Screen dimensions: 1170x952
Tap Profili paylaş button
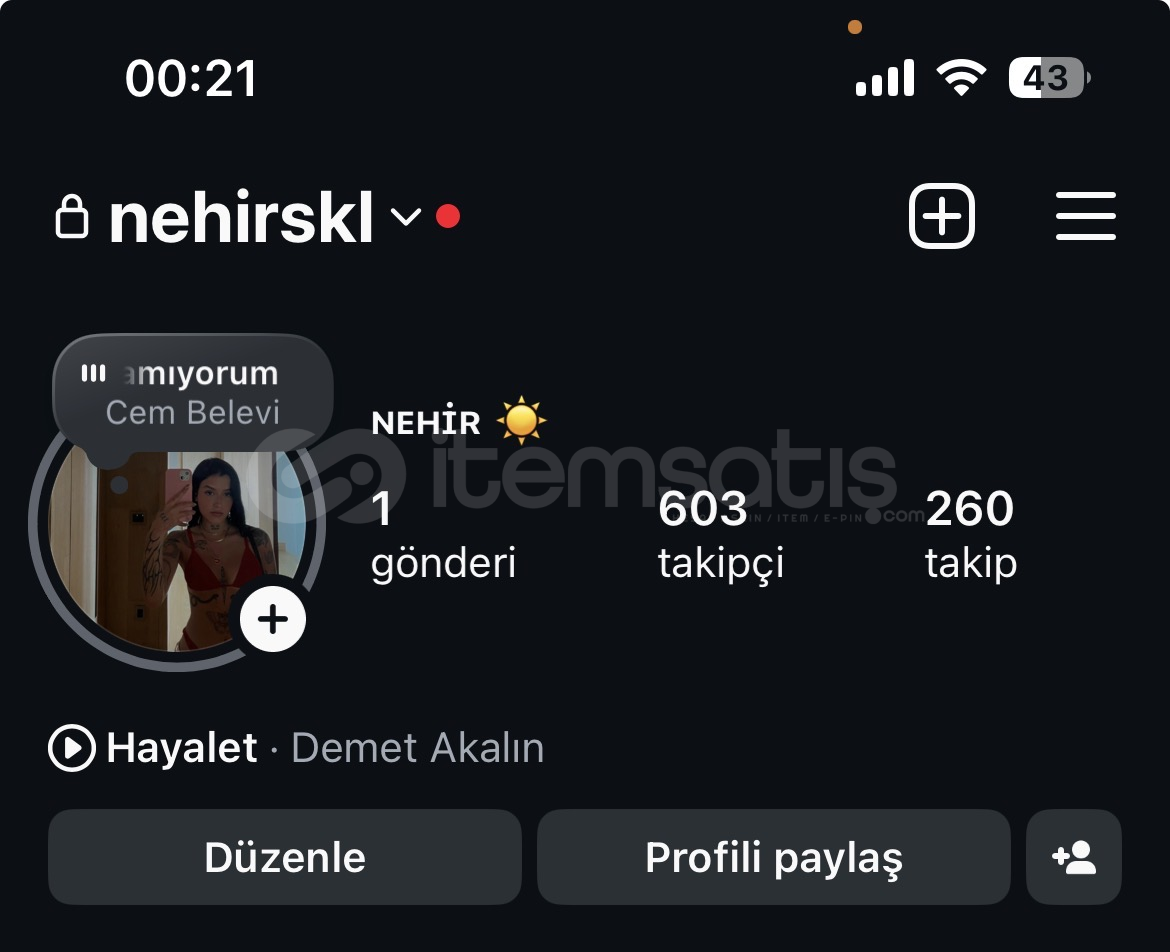[x=773, y=857]
